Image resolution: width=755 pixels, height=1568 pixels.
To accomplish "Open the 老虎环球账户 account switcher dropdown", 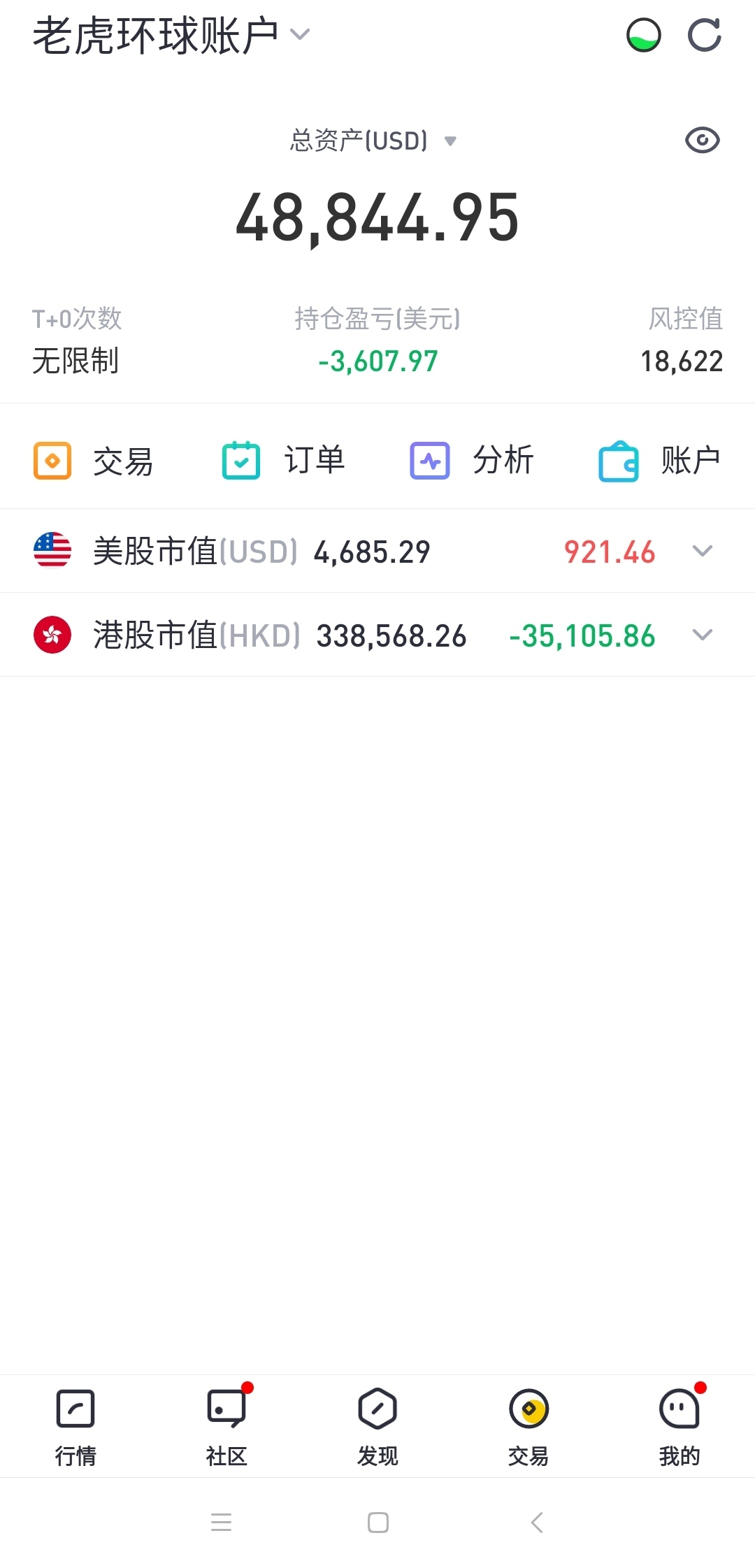I will [x=171, y=35].
